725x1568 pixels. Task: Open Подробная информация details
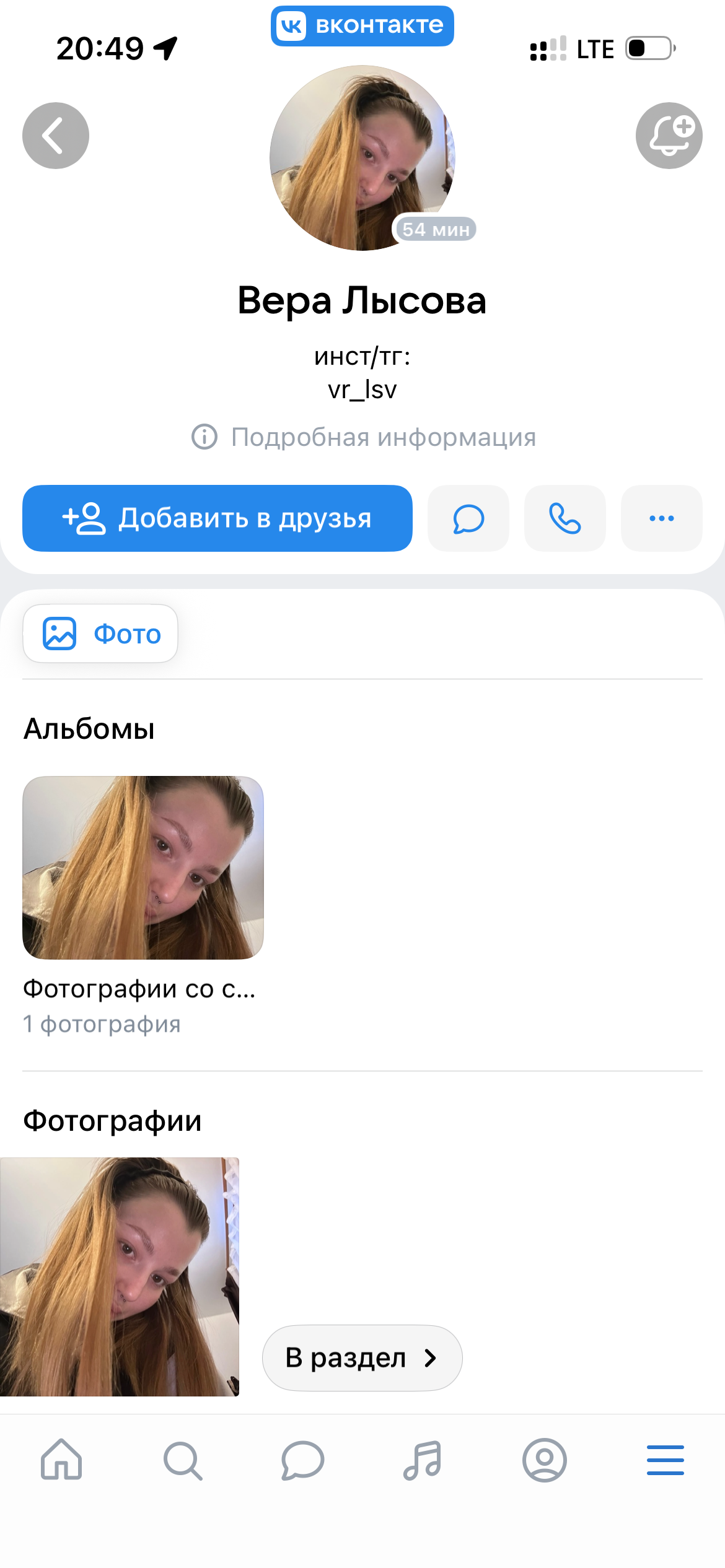click(x=364, y=437)
